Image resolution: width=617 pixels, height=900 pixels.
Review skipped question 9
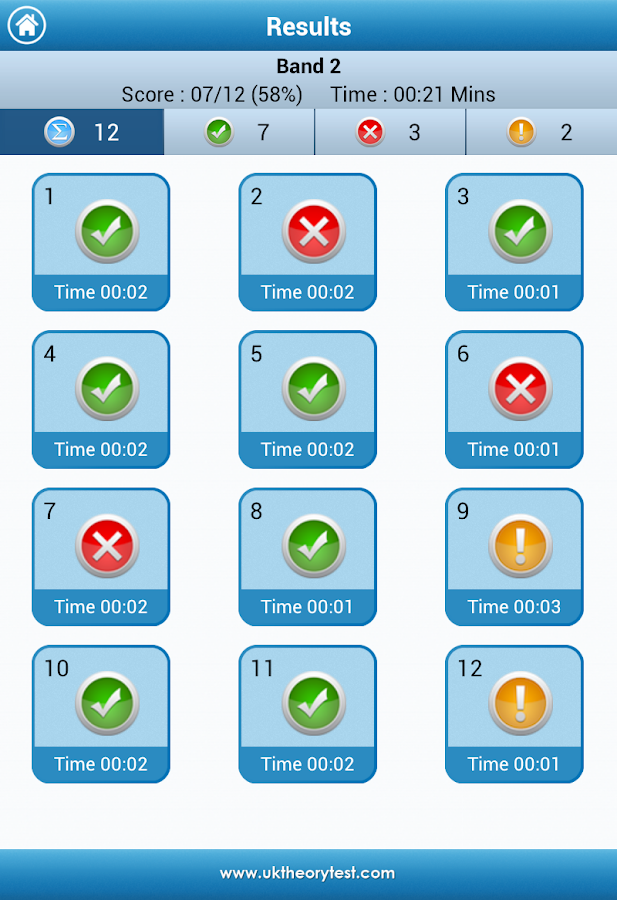(x=514, y=556)
